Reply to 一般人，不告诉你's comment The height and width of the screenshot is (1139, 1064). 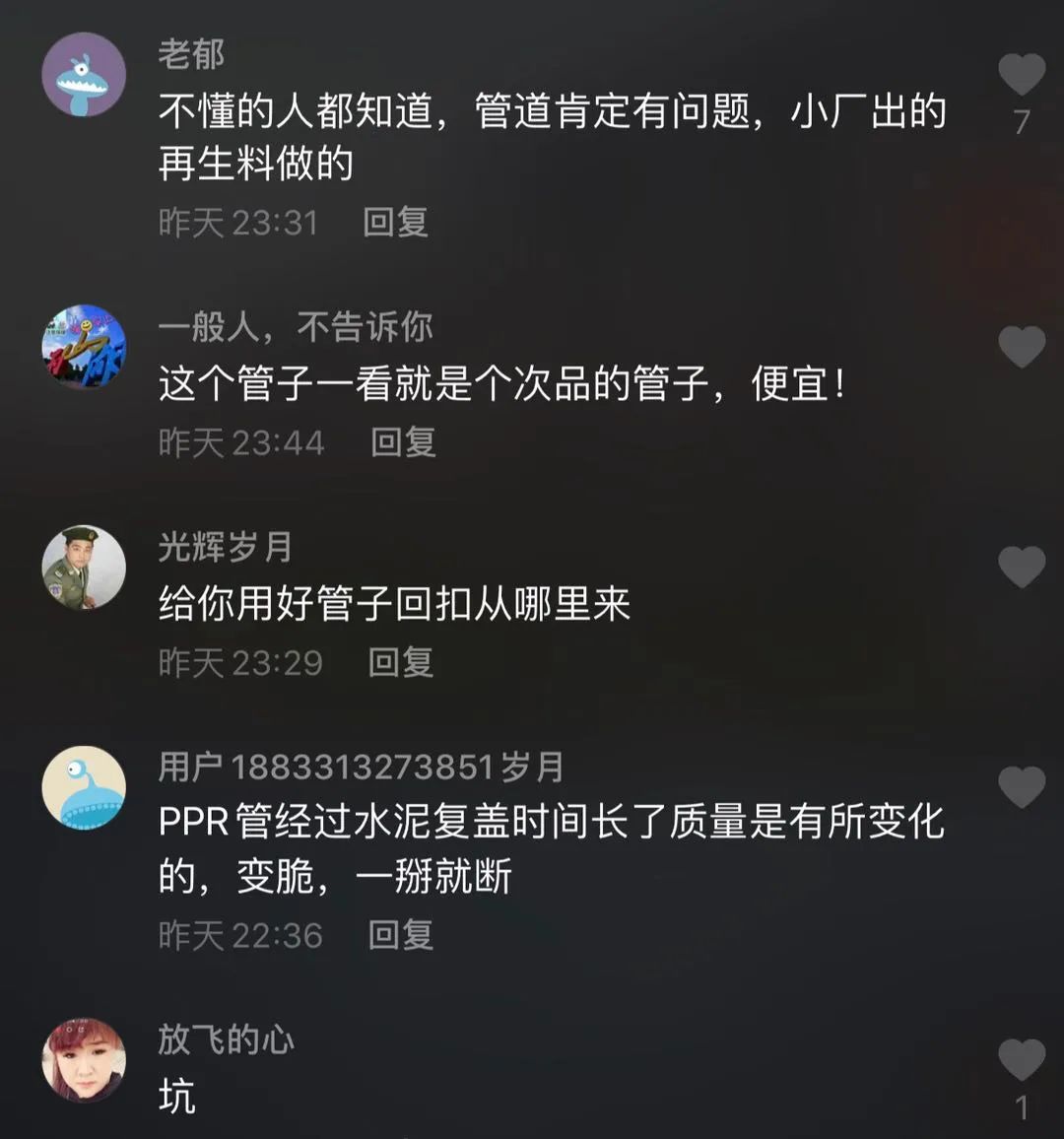[x=403, y=442]
